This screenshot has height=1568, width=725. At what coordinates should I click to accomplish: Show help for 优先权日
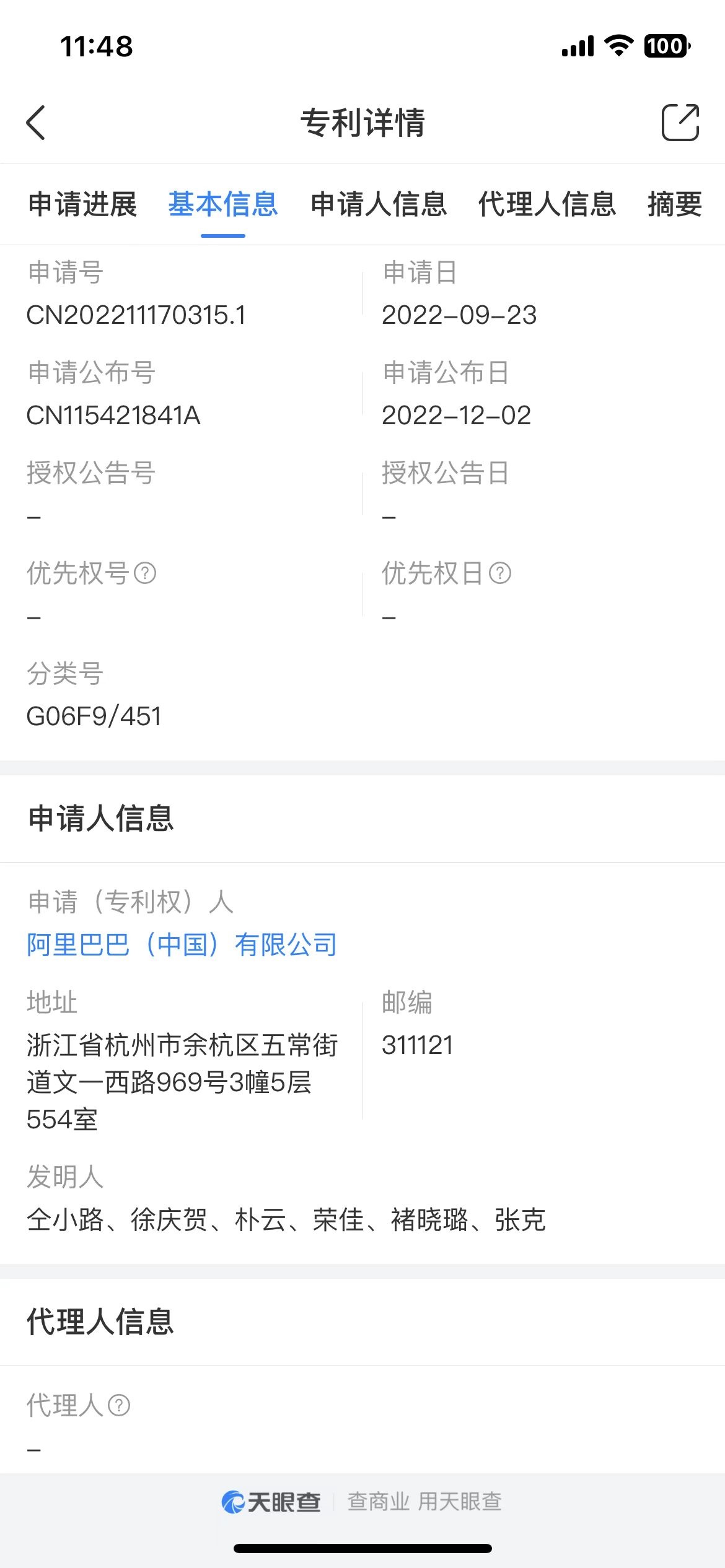[x=500, y=573]
